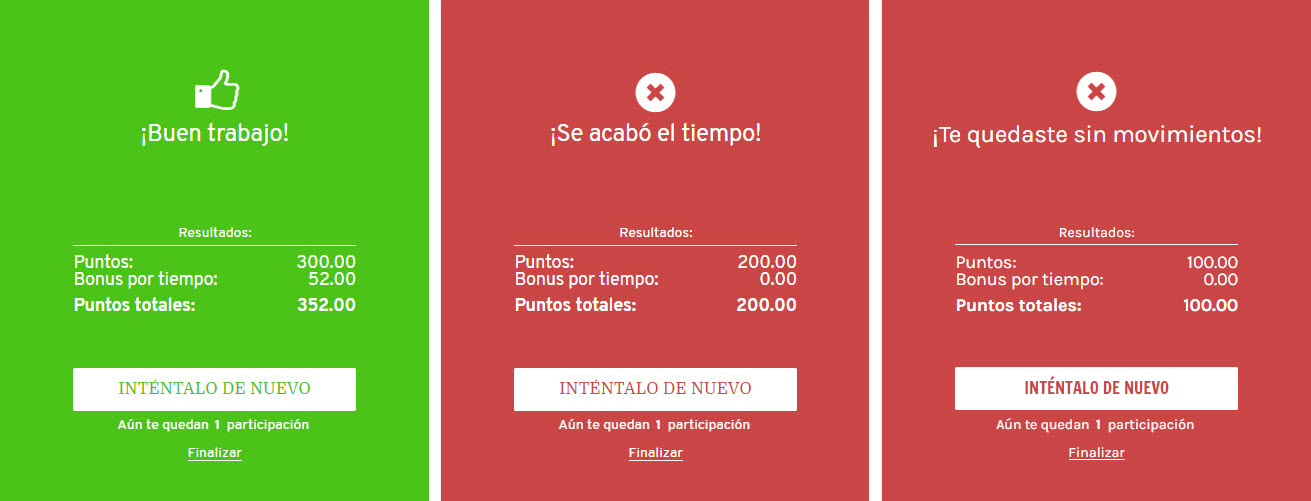This screenshot has height=501, width=1311.
Task: Retry from the ¡Buen trabajo! panel
Action: point(214,389)
